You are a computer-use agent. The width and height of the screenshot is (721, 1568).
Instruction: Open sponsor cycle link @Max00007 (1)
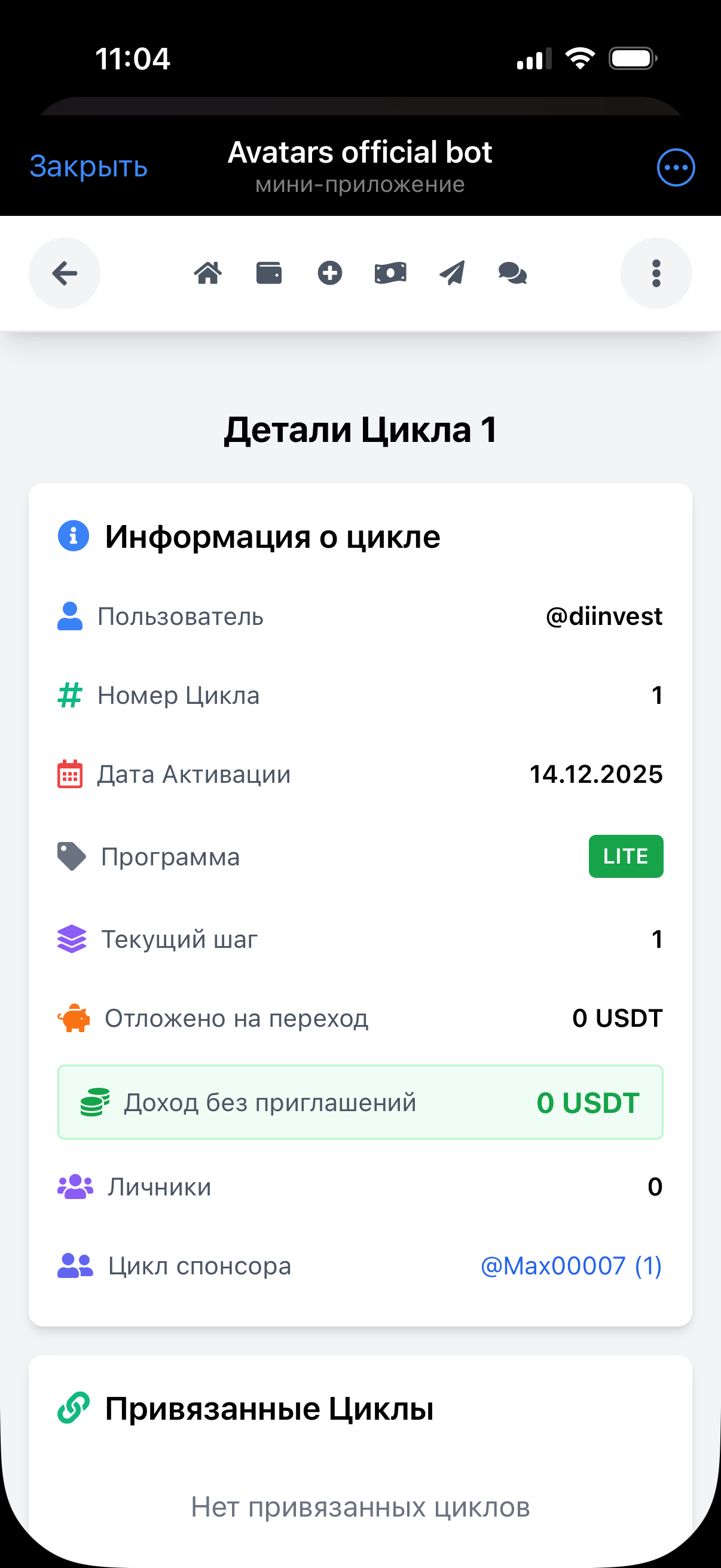pyautogui.click(x=571, y=1266)
